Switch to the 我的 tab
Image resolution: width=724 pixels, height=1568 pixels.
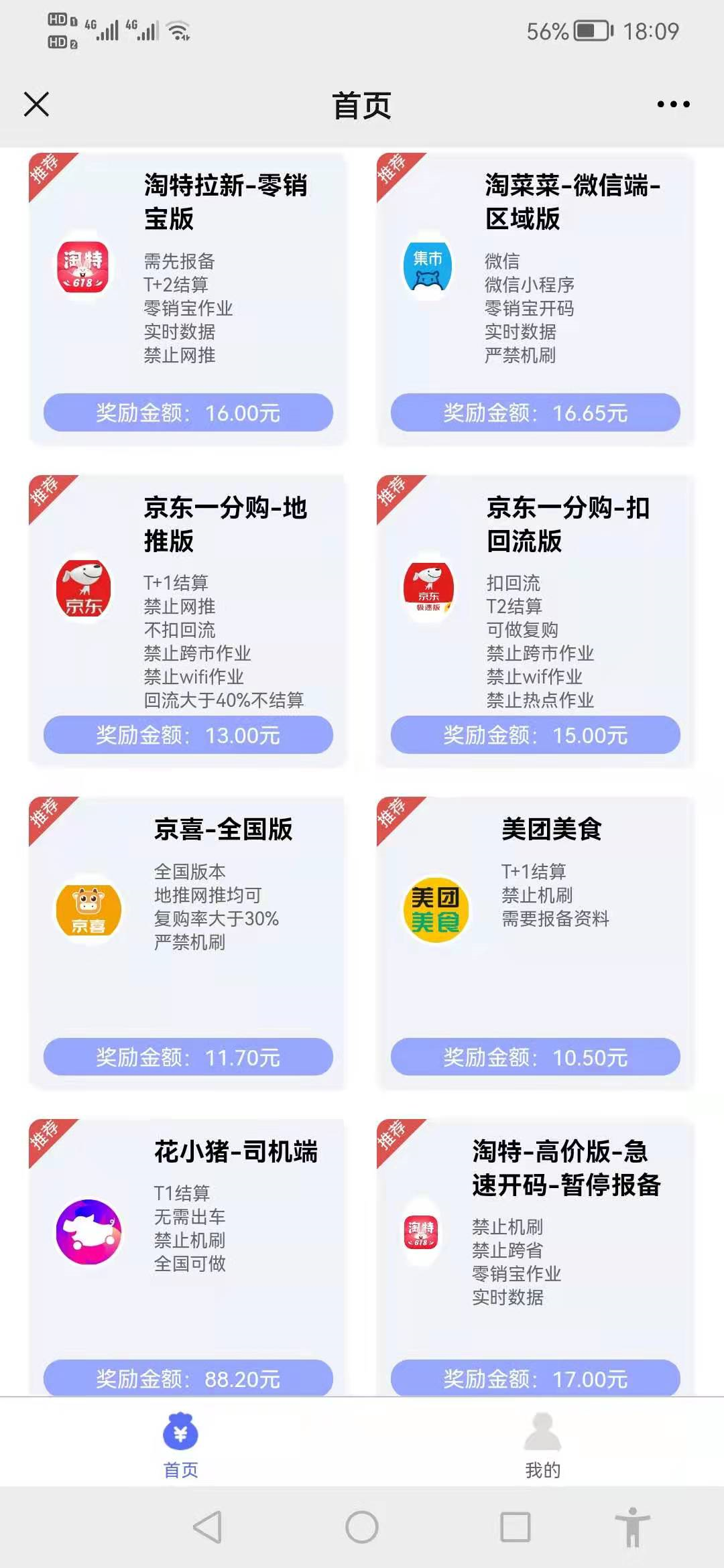tap(542, 1444)
